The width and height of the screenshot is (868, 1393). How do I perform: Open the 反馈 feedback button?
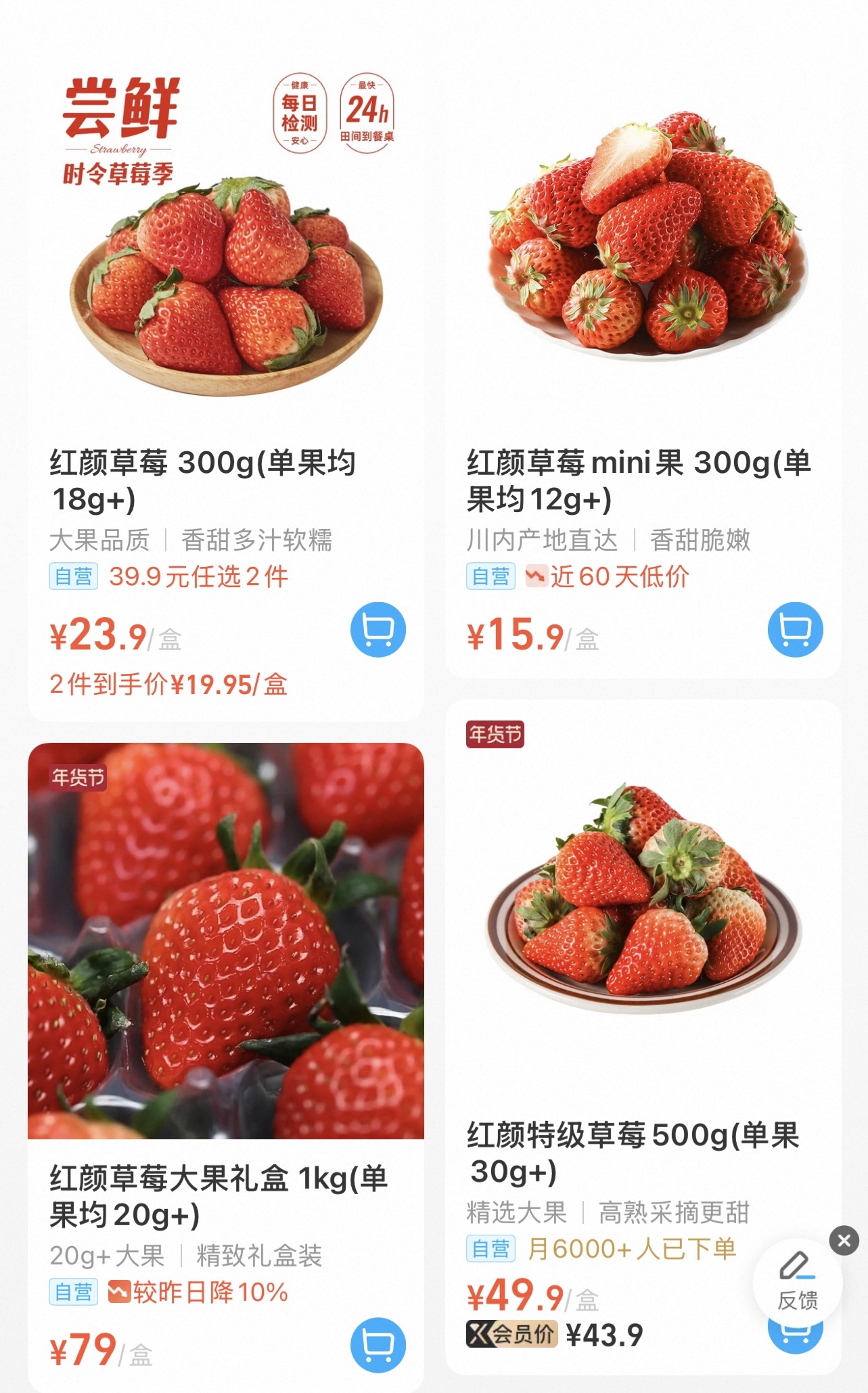[x=797, y=1282]
